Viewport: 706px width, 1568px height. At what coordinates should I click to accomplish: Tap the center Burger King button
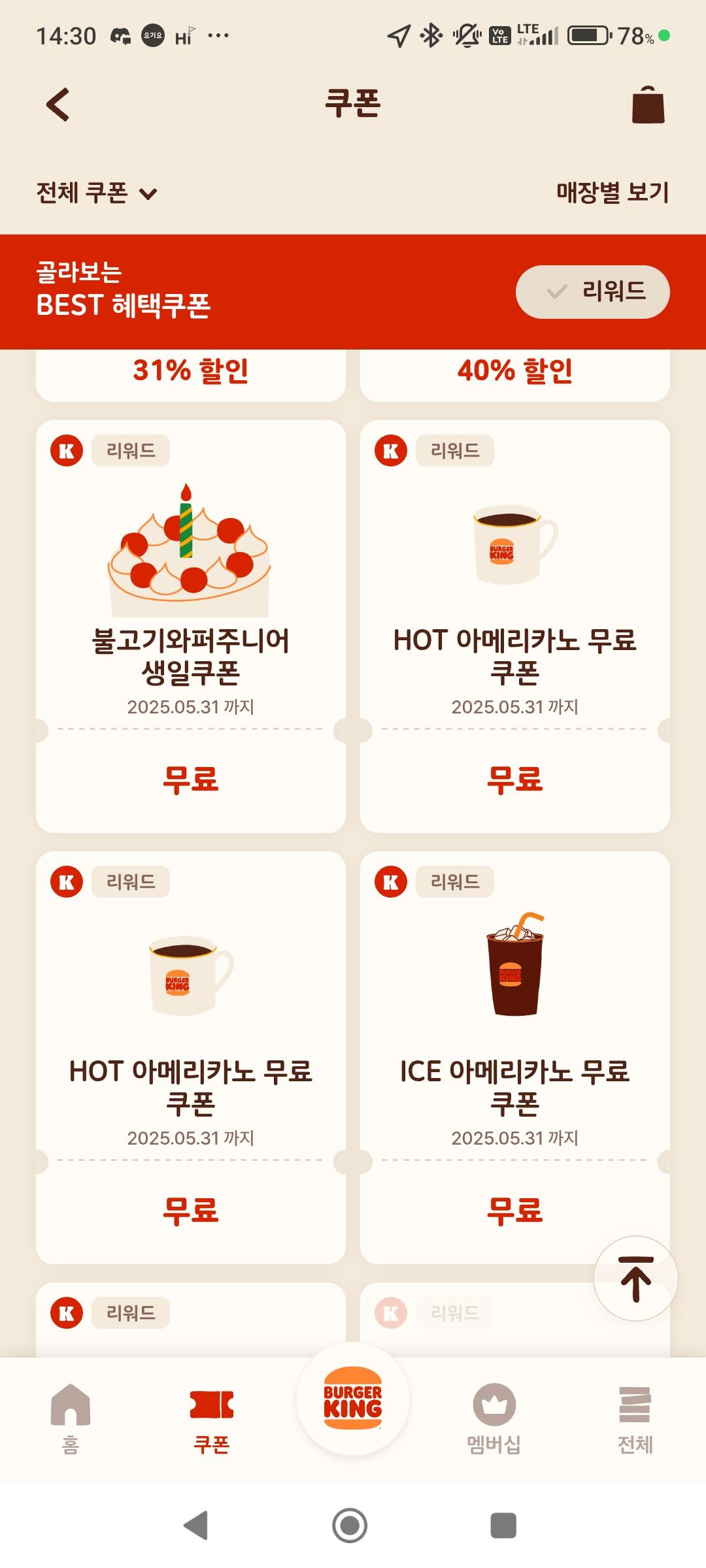tap(353, 1398)
